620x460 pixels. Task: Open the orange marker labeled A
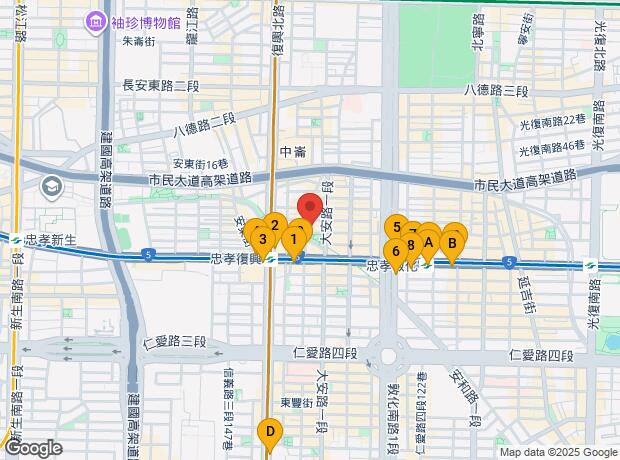(x=428, y=241)
